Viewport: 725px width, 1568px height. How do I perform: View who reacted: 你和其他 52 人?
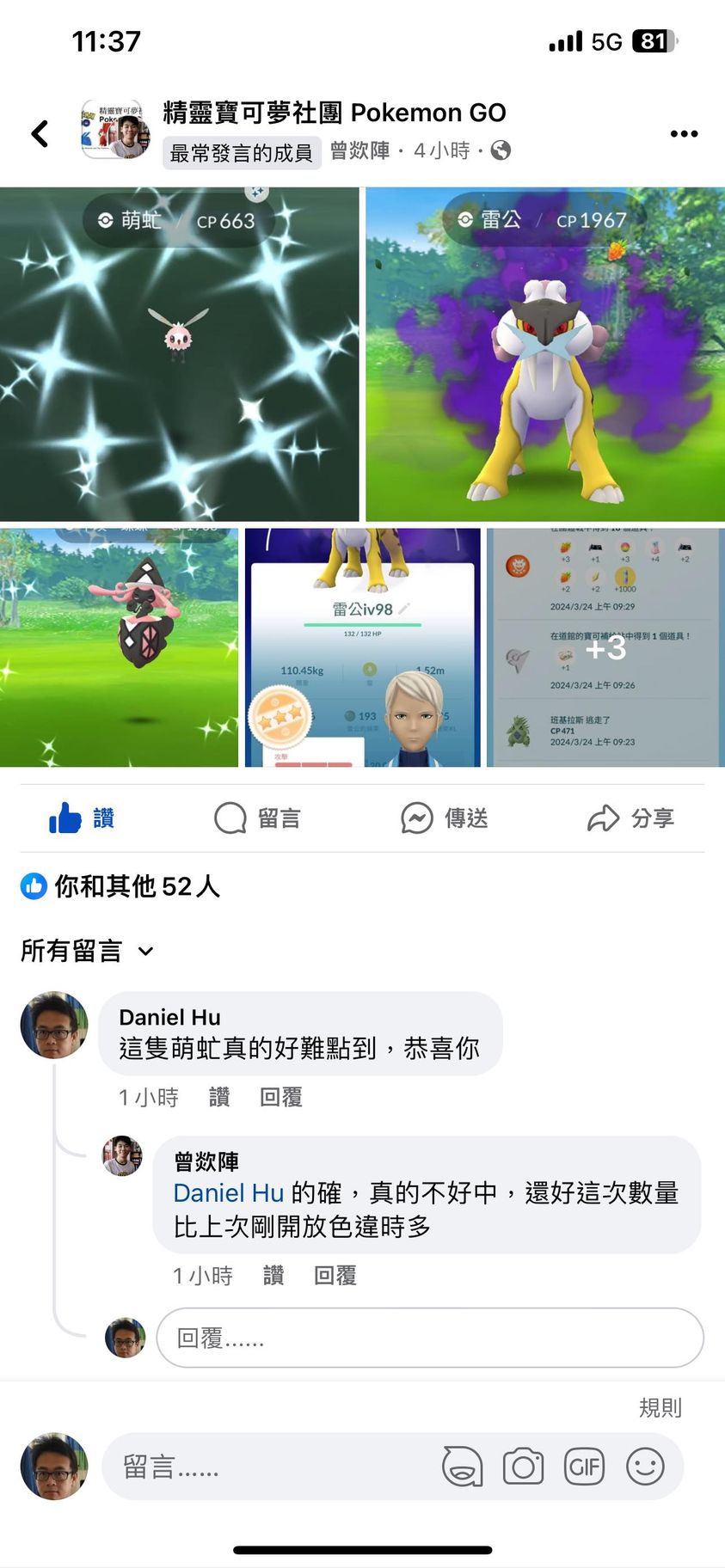(x=121, y=886)
